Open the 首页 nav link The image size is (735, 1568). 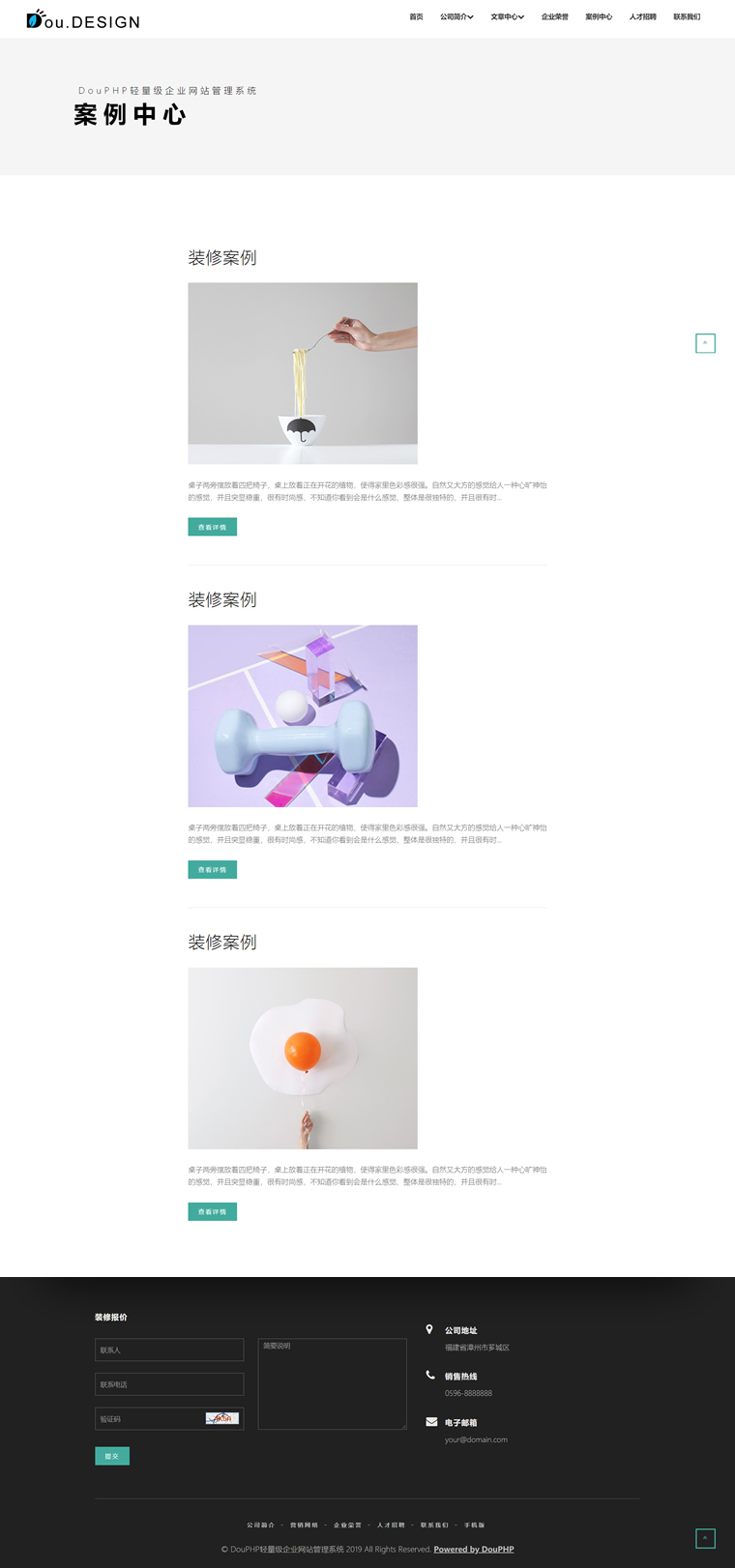click(416, 16)
